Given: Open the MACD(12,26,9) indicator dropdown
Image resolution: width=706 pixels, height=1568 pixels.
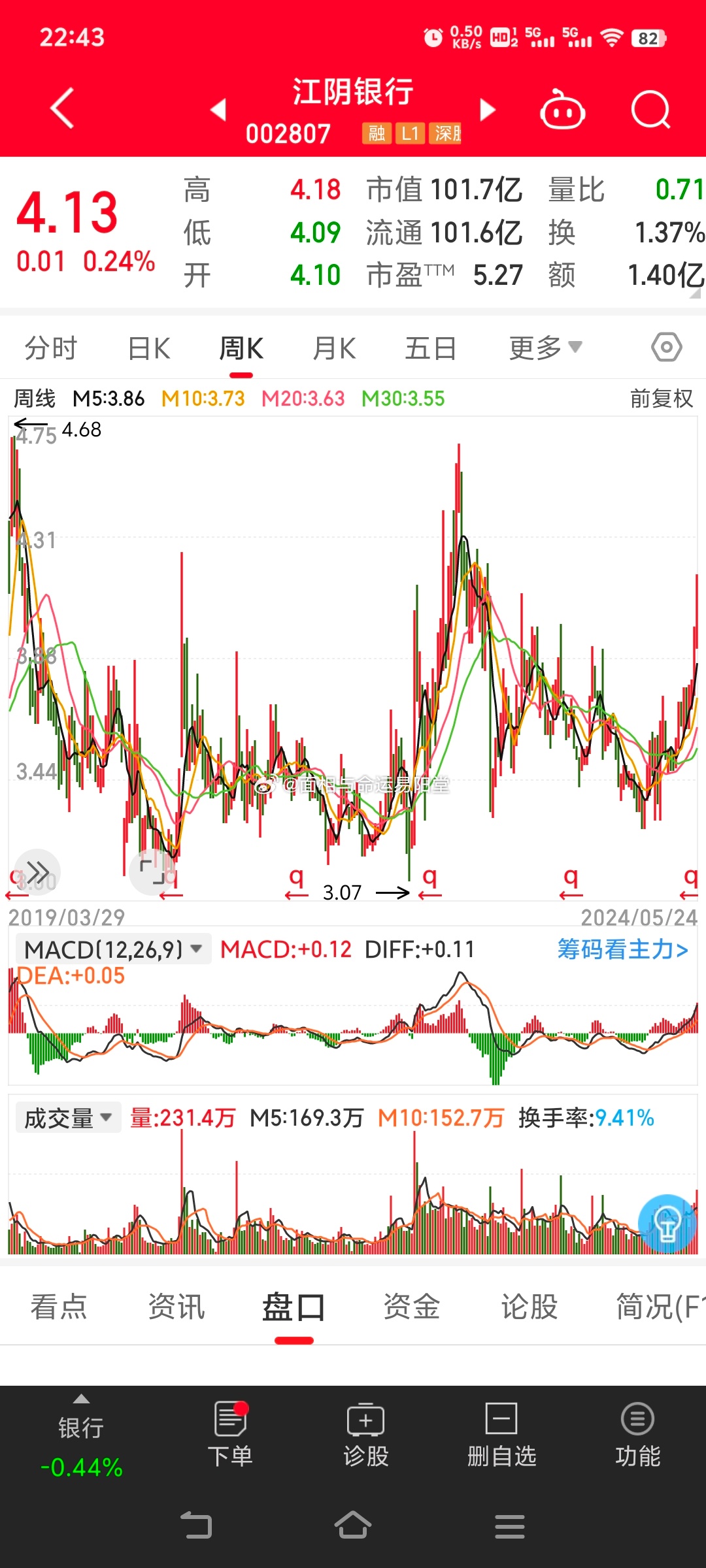Looking at the screenshot, I should [113, 949].
